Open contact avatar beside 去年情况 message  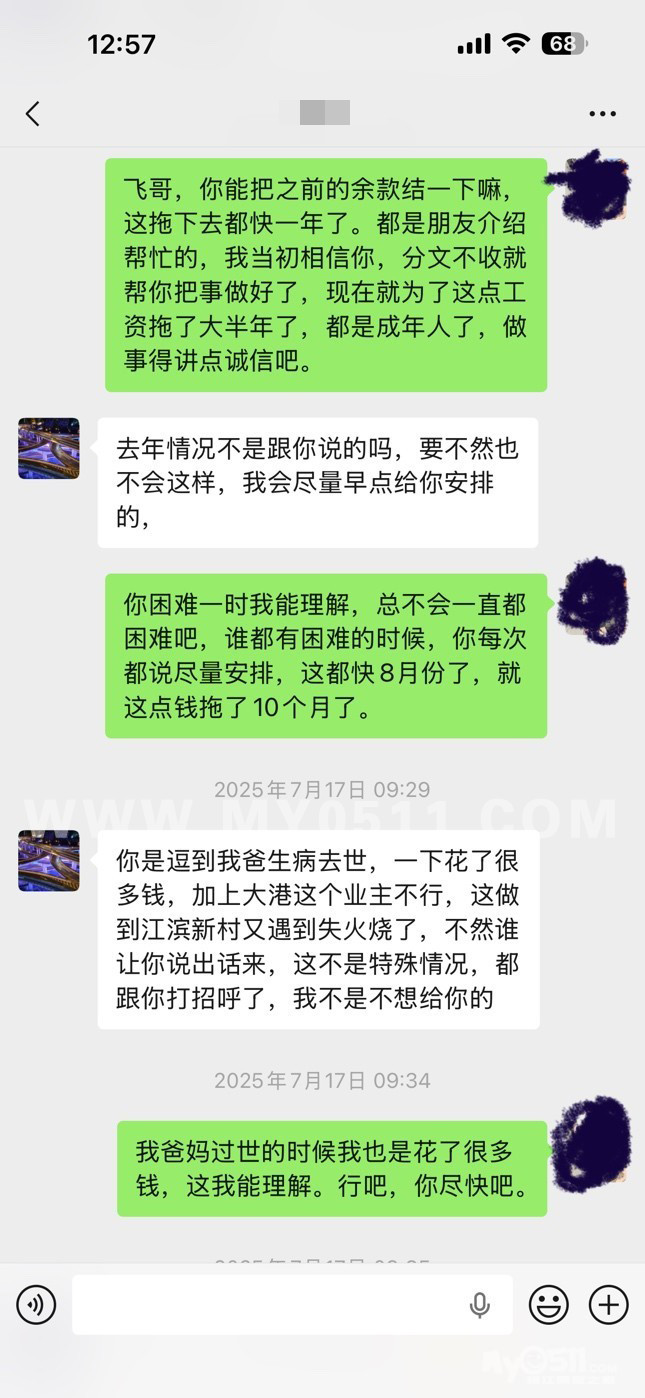click(x=49, y=448)
